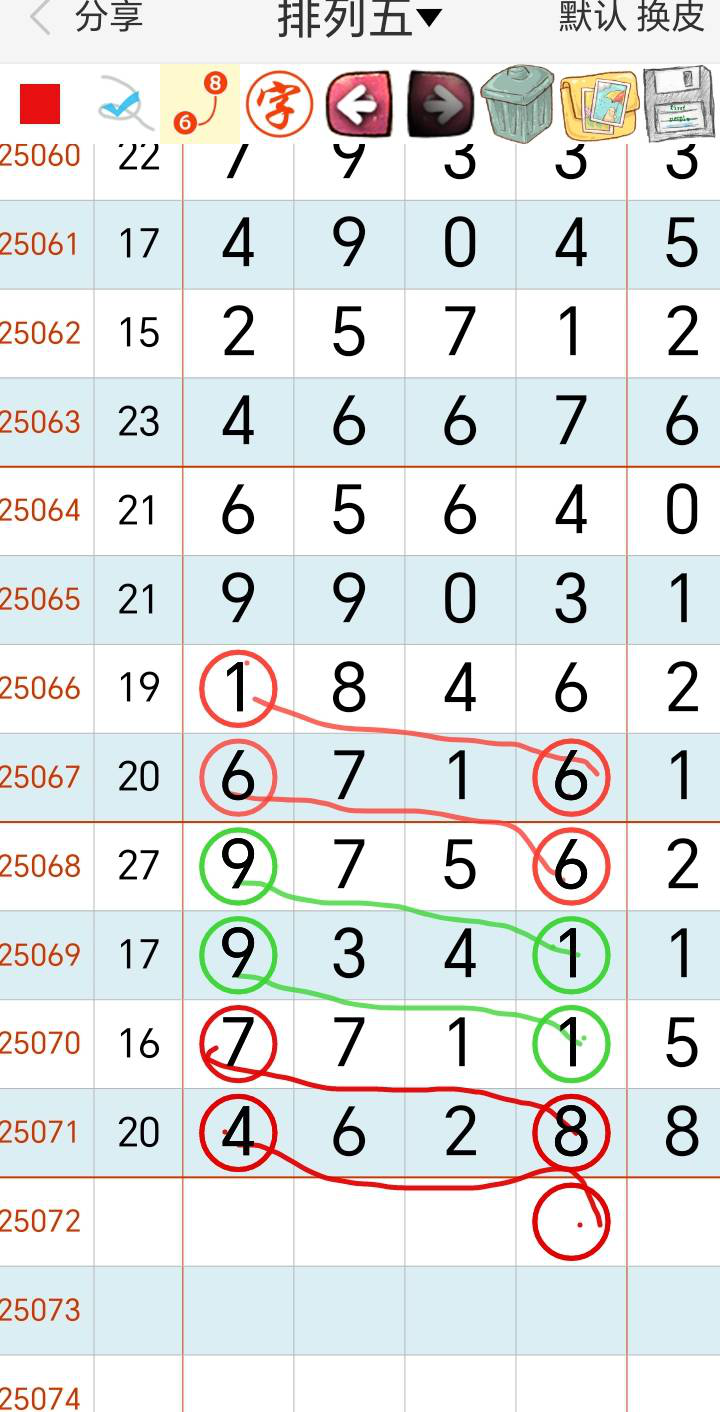Image resolution: width=720 pixels, height=1412 pixels.
Task: Save the chart with the floppy disk
Action: (680, 104)
